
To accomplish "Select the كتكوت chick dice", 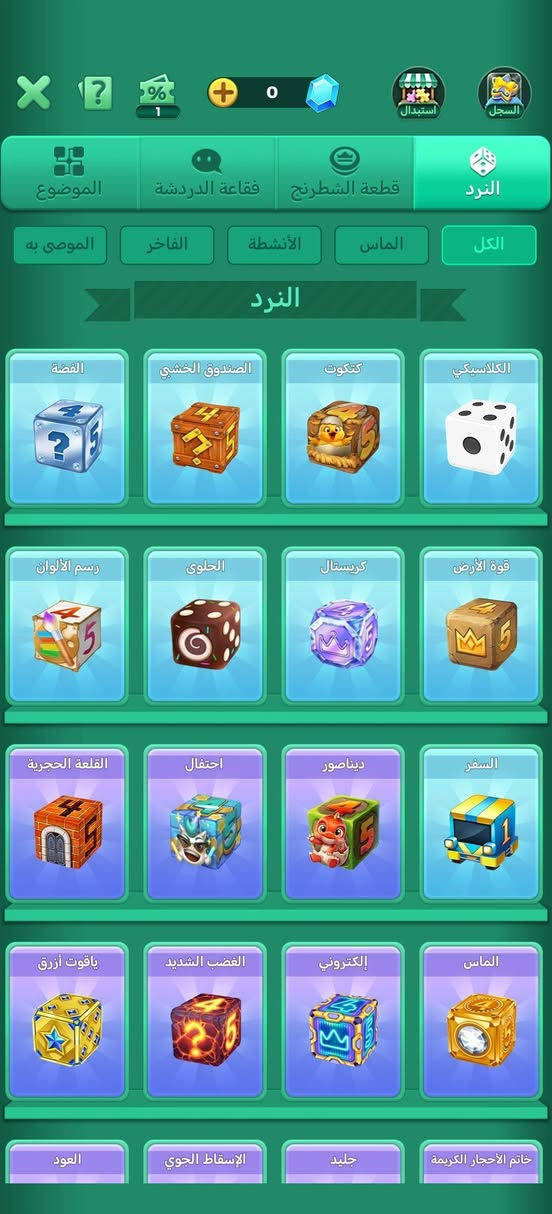I will (x=343, y=428).
